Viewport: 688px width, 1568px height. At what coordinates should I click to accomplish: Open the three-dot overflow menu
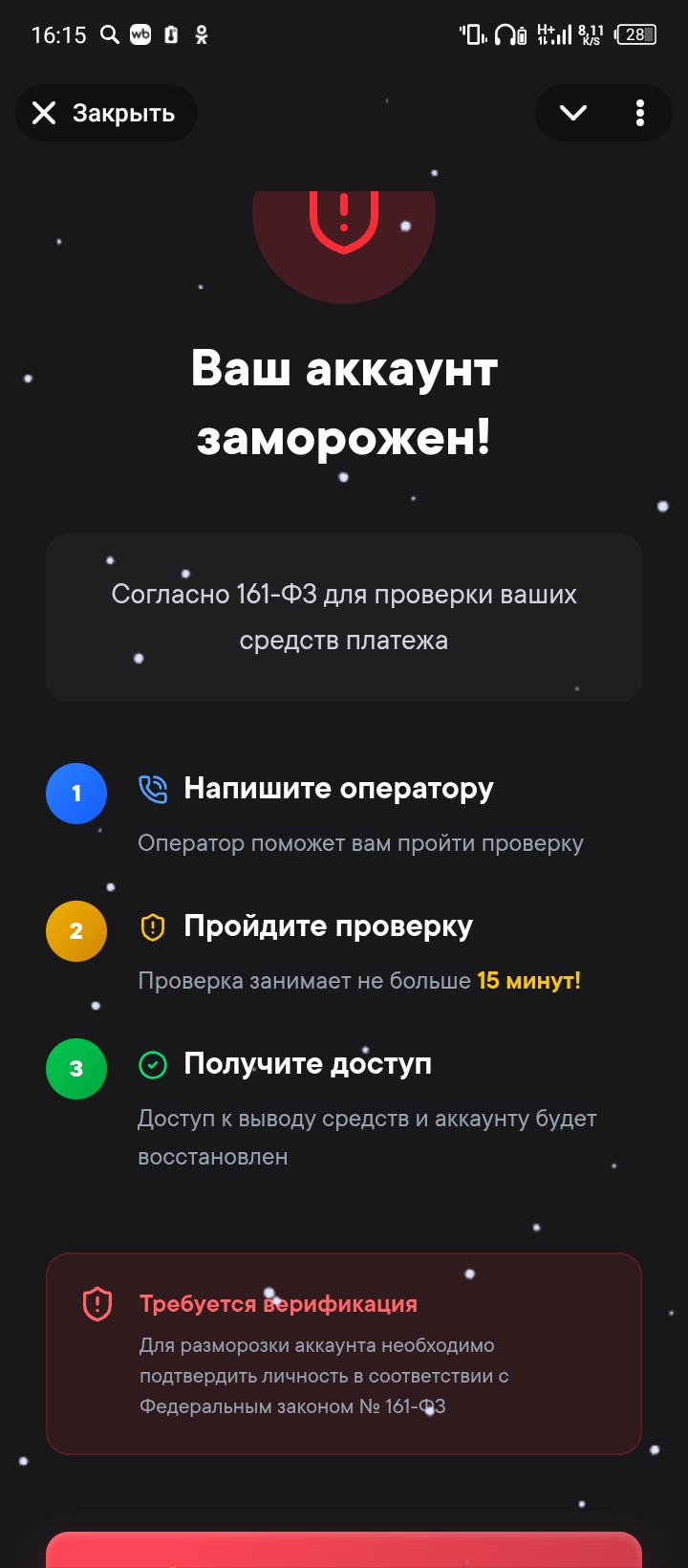tap(640, 113)
